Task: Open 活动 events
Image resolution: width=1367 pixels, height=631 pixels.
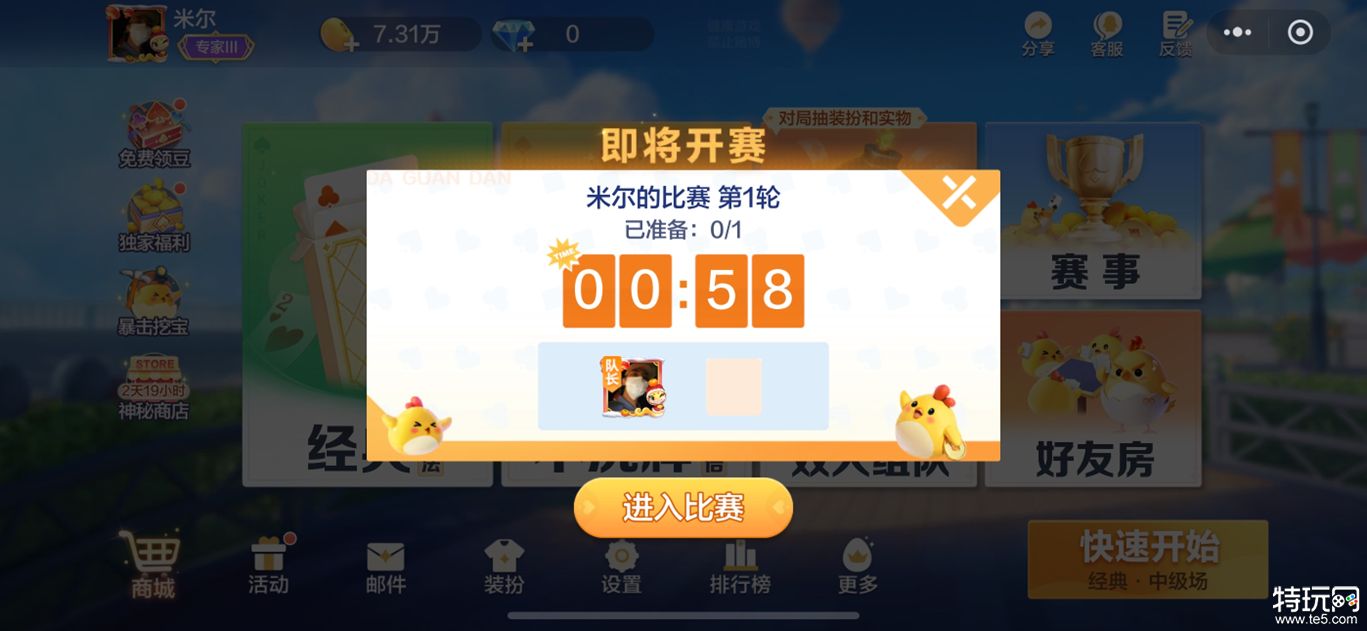Action: point(268,565)
